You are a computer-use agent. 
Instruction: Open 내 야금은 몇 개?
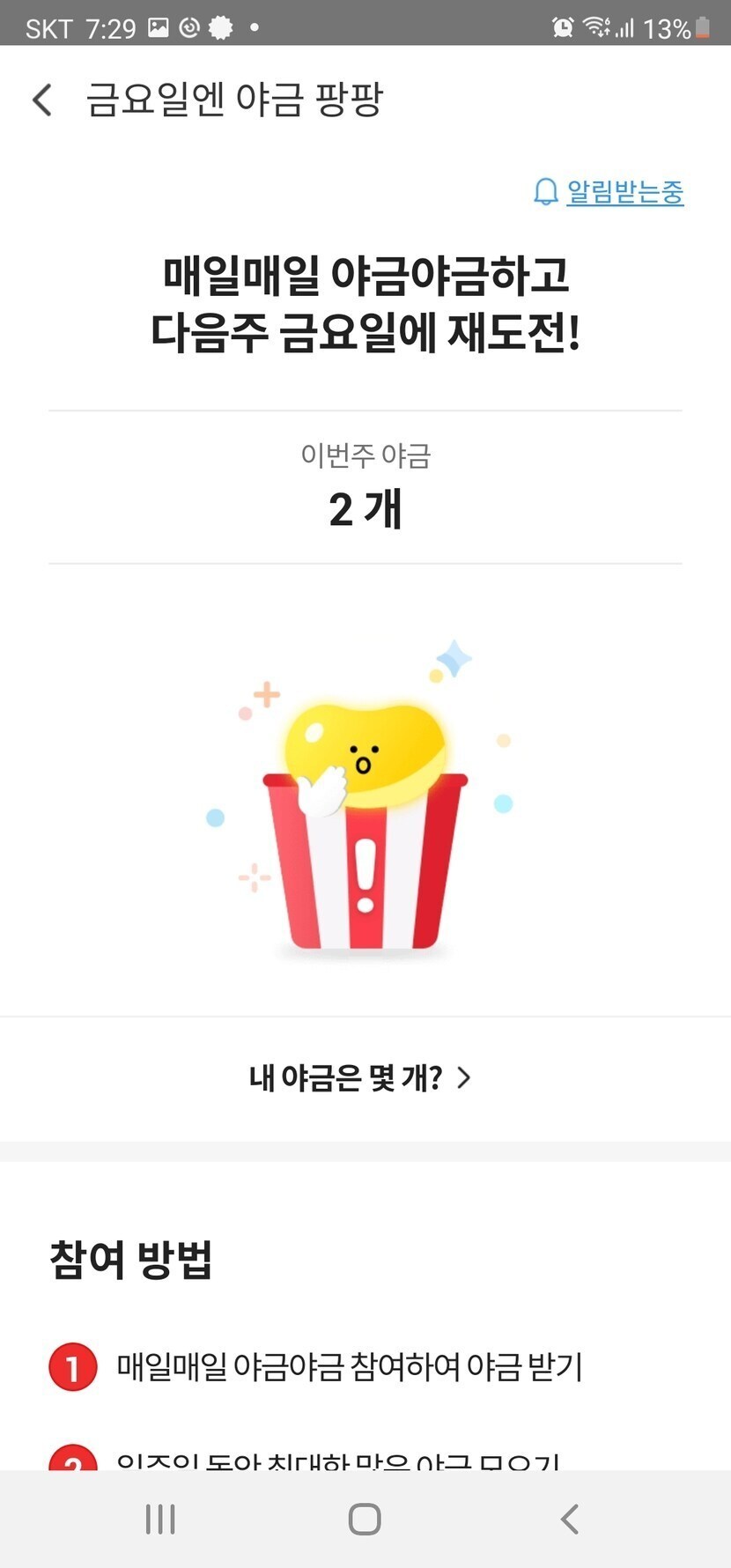point(361,1077)
